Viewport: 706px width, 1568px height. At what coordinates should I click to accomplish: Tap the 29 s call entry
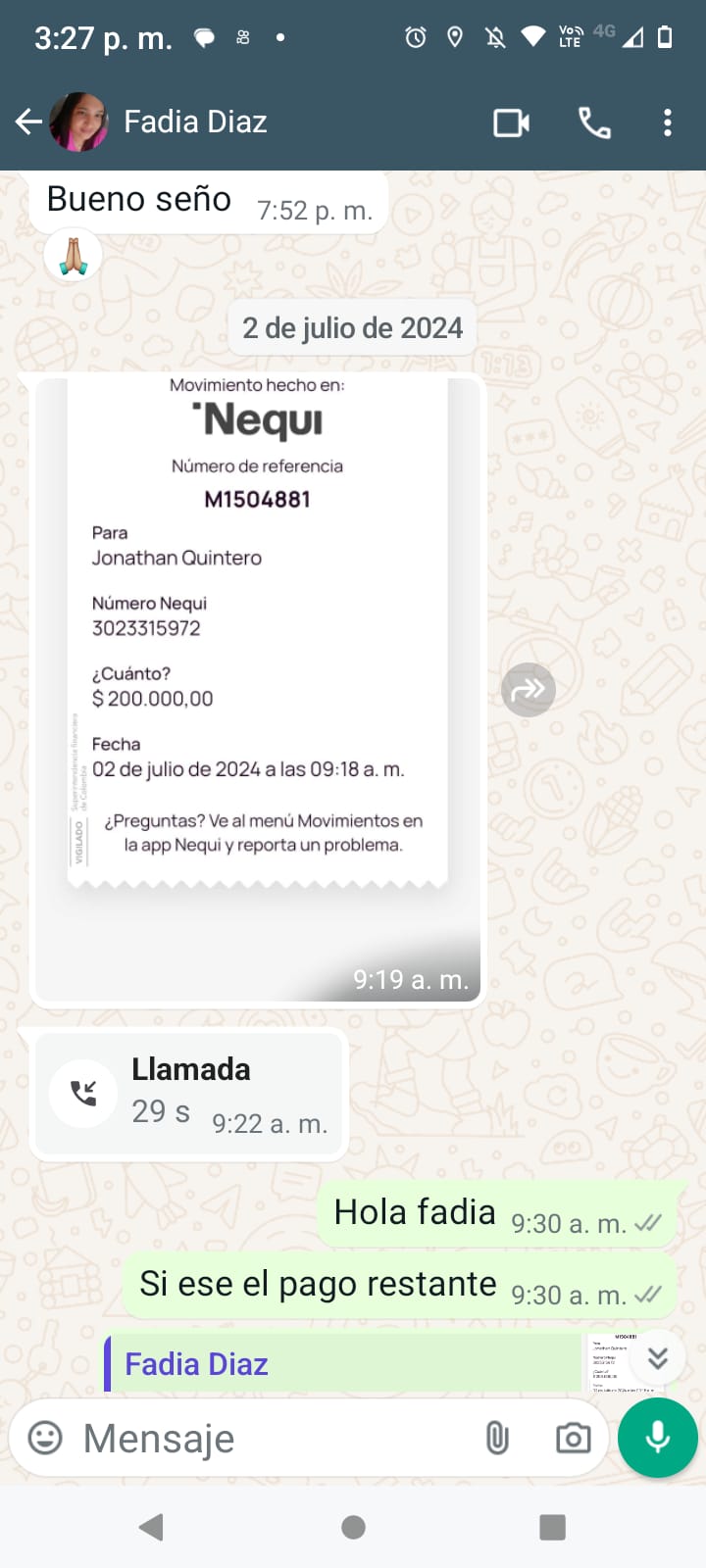190,1094
